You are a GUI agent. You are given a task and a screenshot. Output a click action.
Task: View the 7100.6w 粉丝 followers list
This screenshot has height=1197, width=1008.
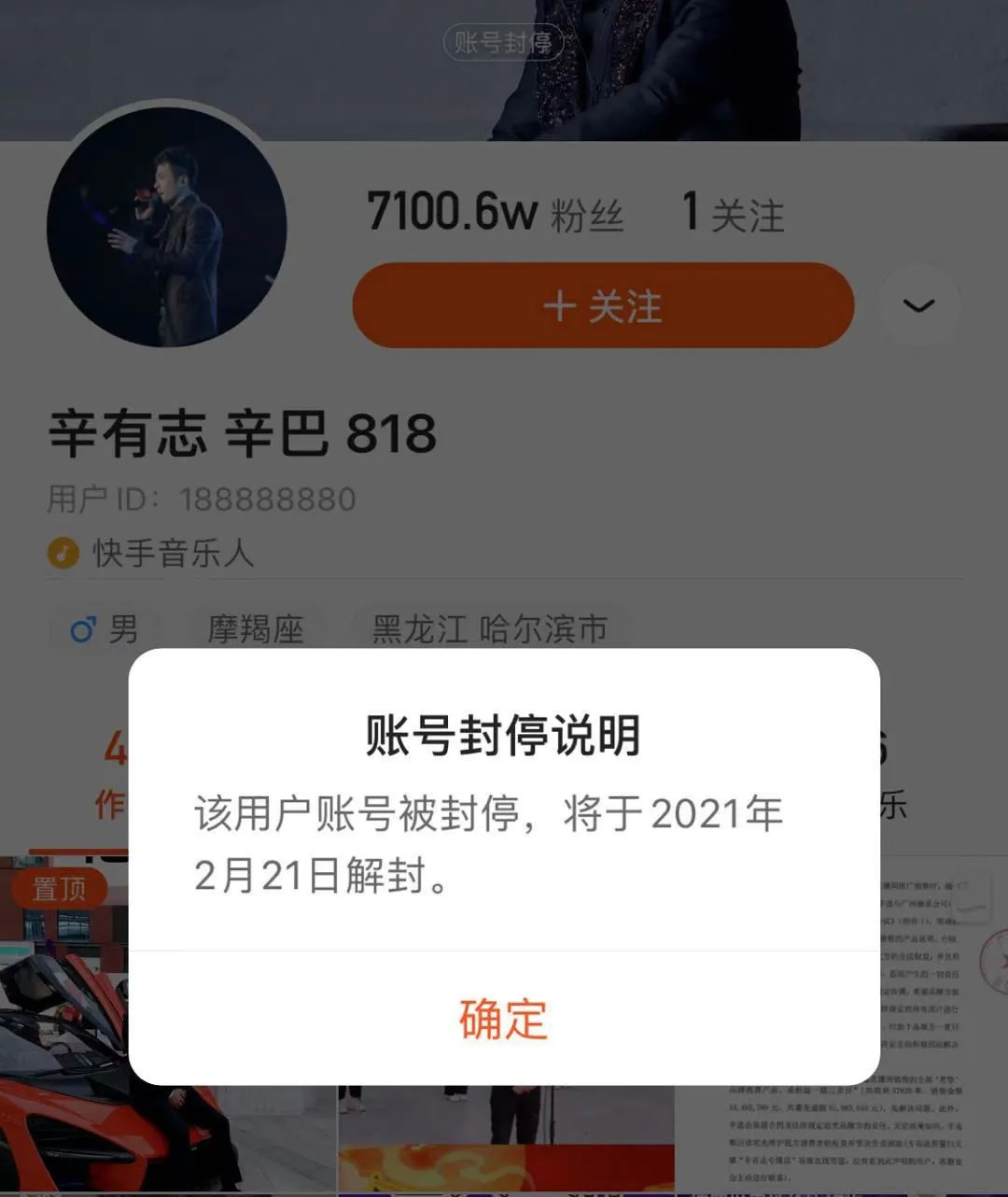click(x=495, y=213)
